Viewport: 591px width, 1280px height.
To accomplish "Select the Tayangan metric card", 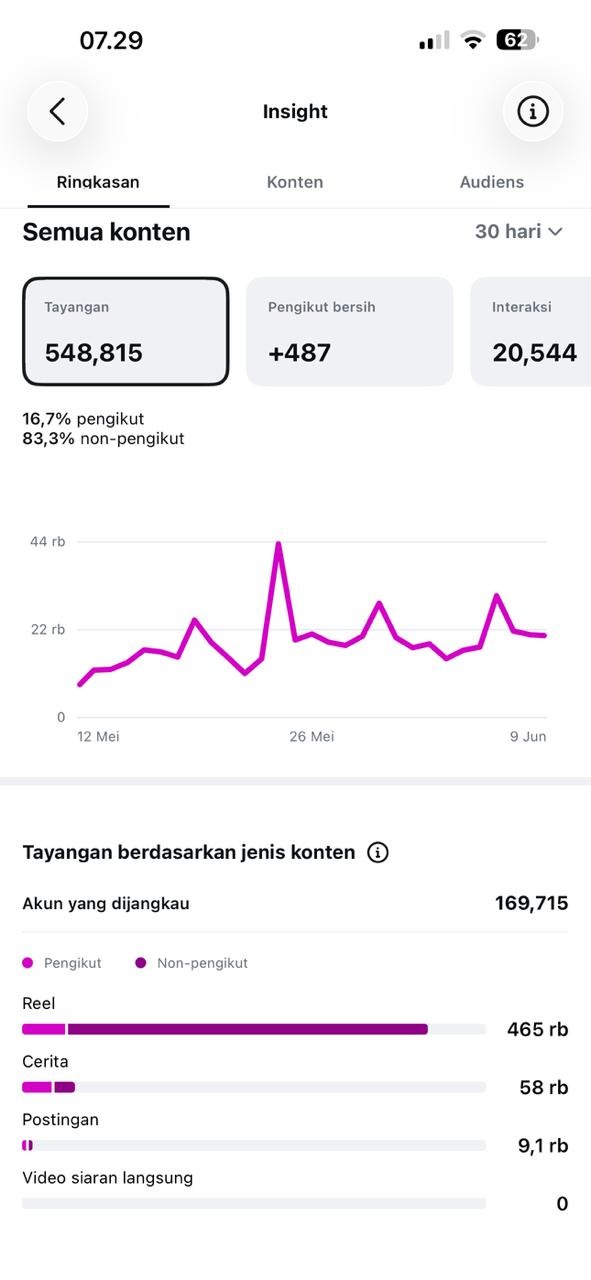I will [126, 331].
